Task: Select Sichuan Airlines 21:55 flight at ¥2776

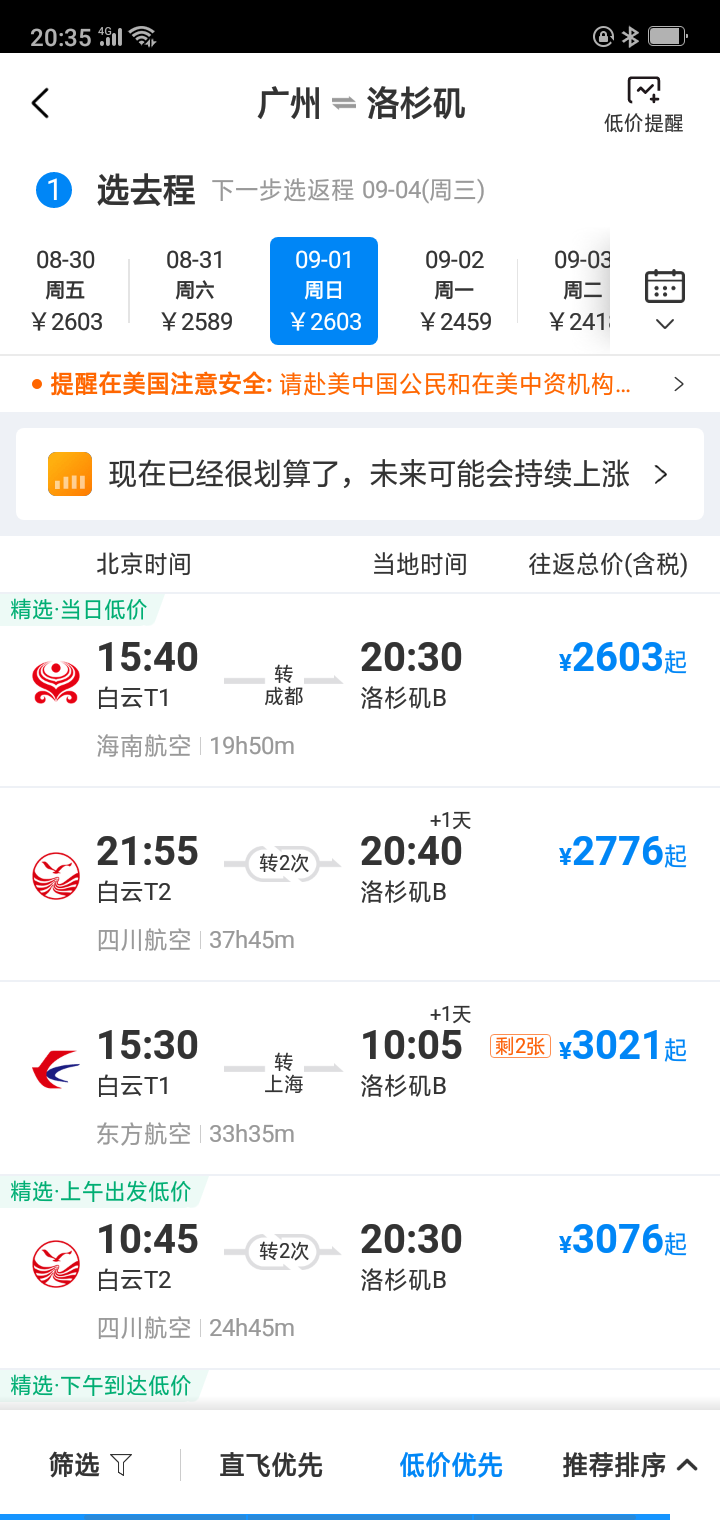Action: coord(360,885)
